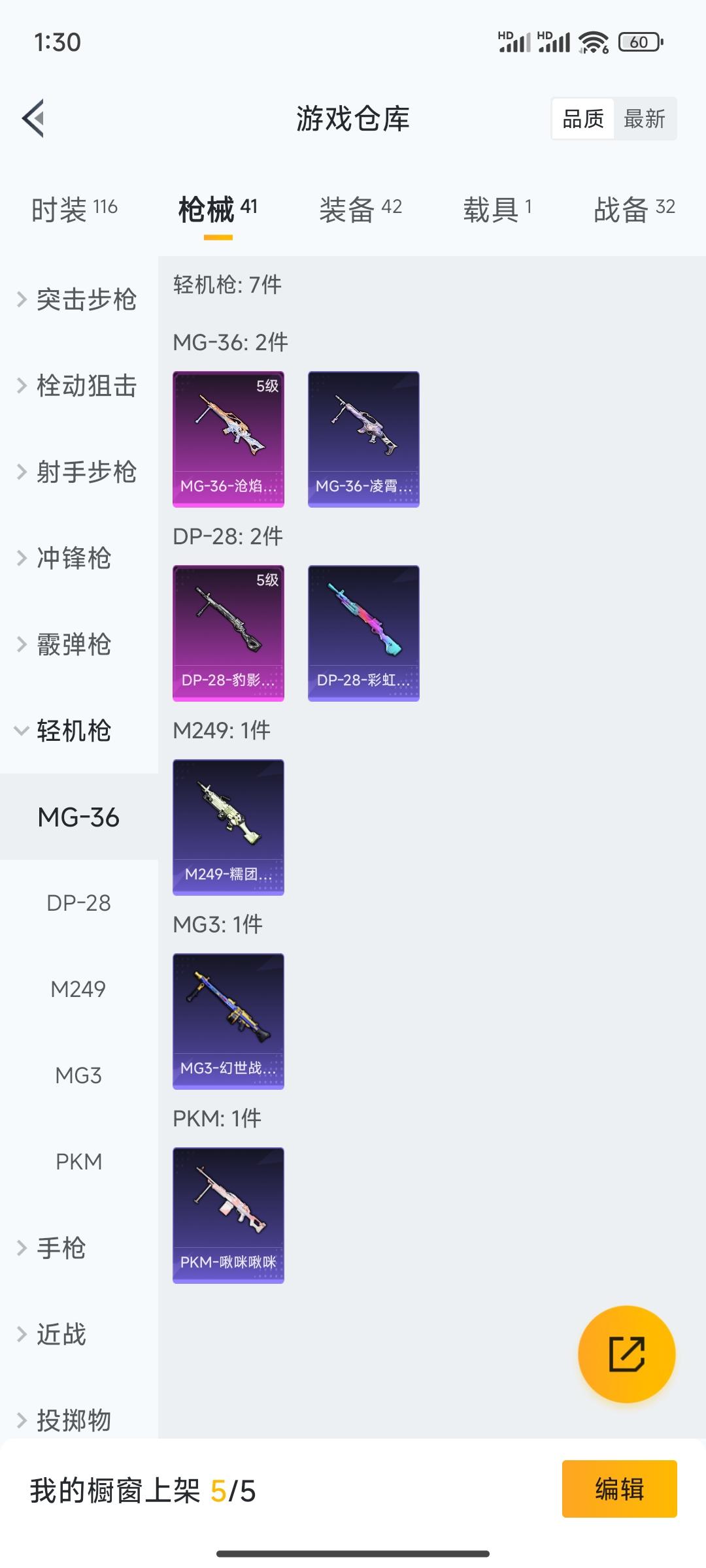This screenshot has width=706, height=1568.
Task: Collapse the 轻机枪 category
Action: click(x=72, y=732)
